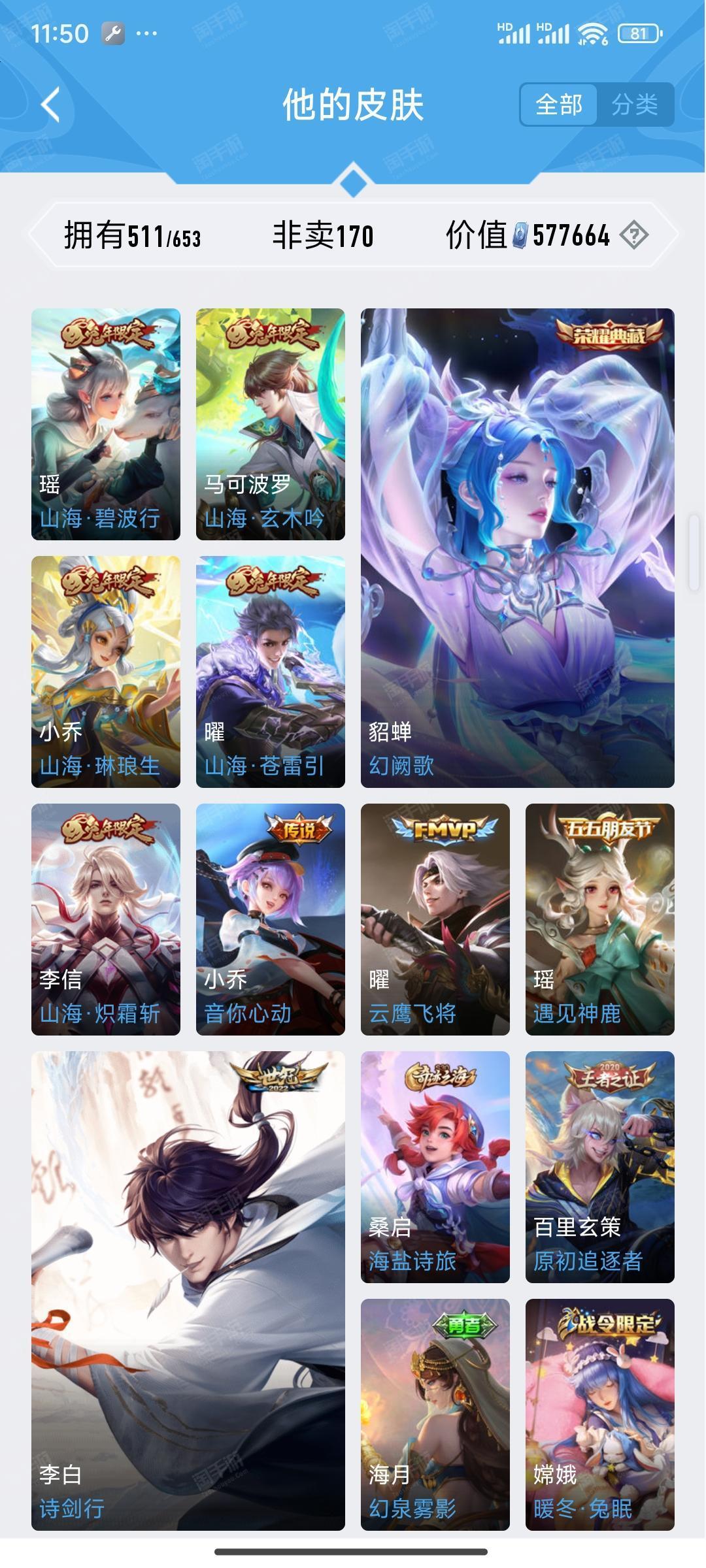Open 百里玄策 原初追逐者 skin
Screen dimensions: 706x1568
(x=600, y=1167)
